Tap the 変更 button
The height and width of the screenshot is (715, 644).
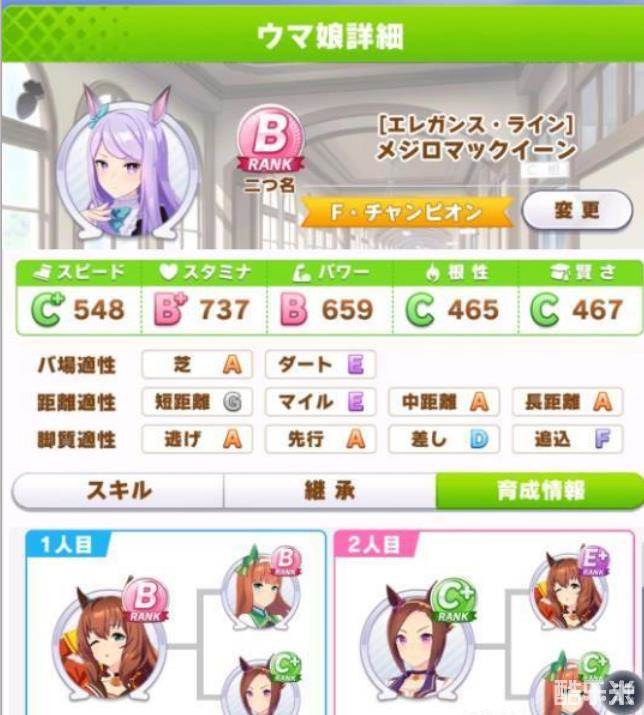(576, 210)
